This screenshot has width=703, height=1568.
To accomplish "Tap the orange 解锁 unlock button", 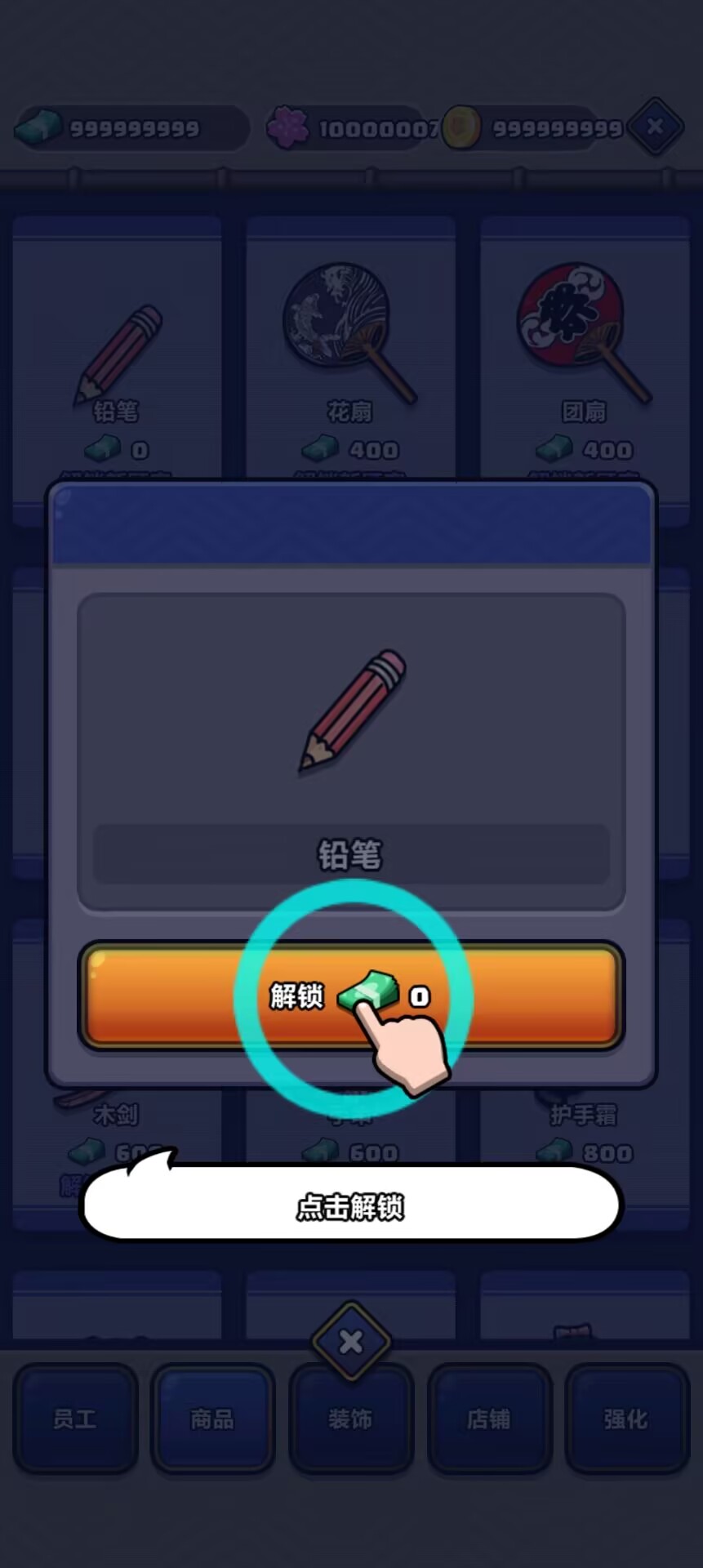I will coord(351,996).
